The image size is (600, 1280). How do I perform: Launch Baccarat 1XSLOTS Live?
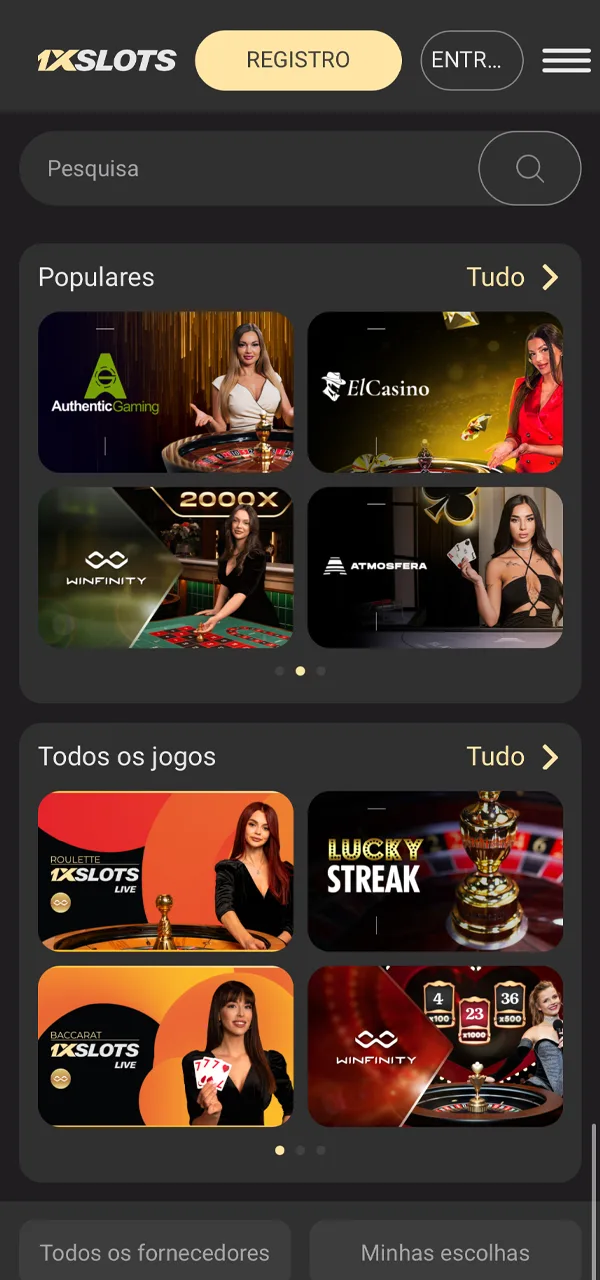166,1046
